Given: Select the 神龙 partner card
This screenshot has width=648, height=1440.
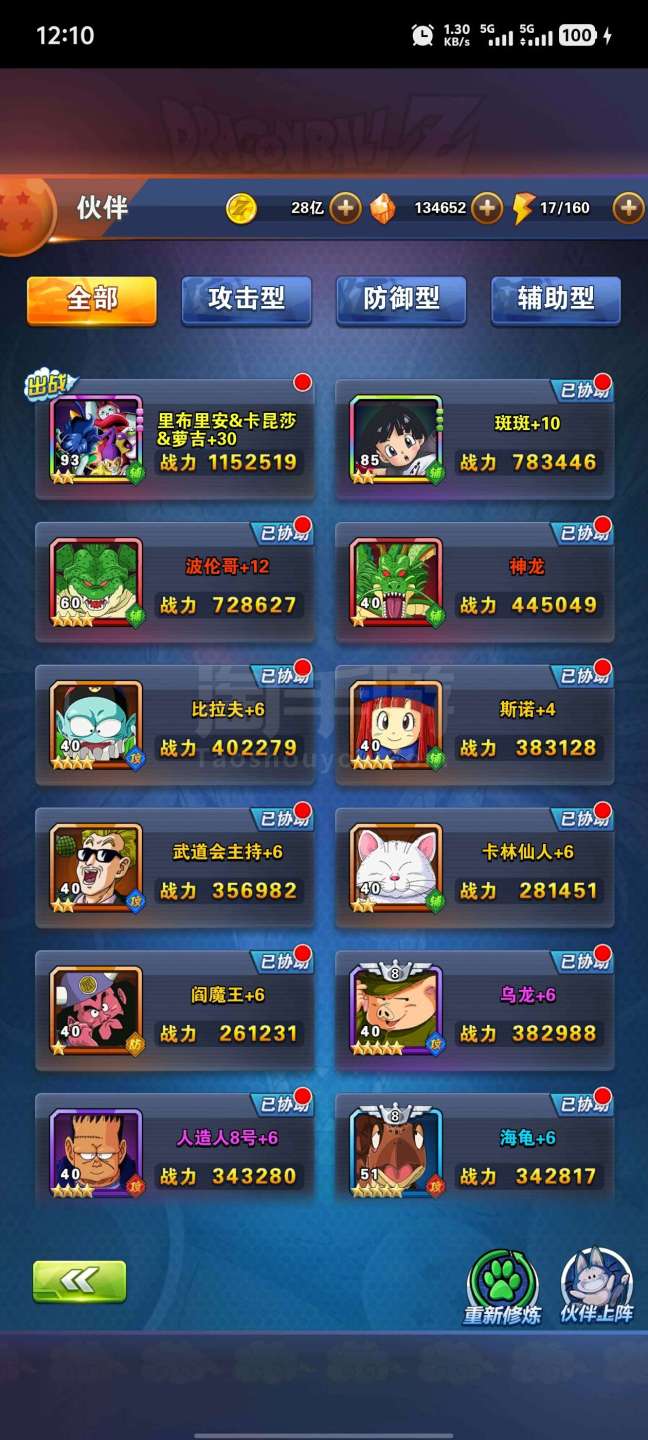Looking at the screenshot, I should click(x=475, y=583).
